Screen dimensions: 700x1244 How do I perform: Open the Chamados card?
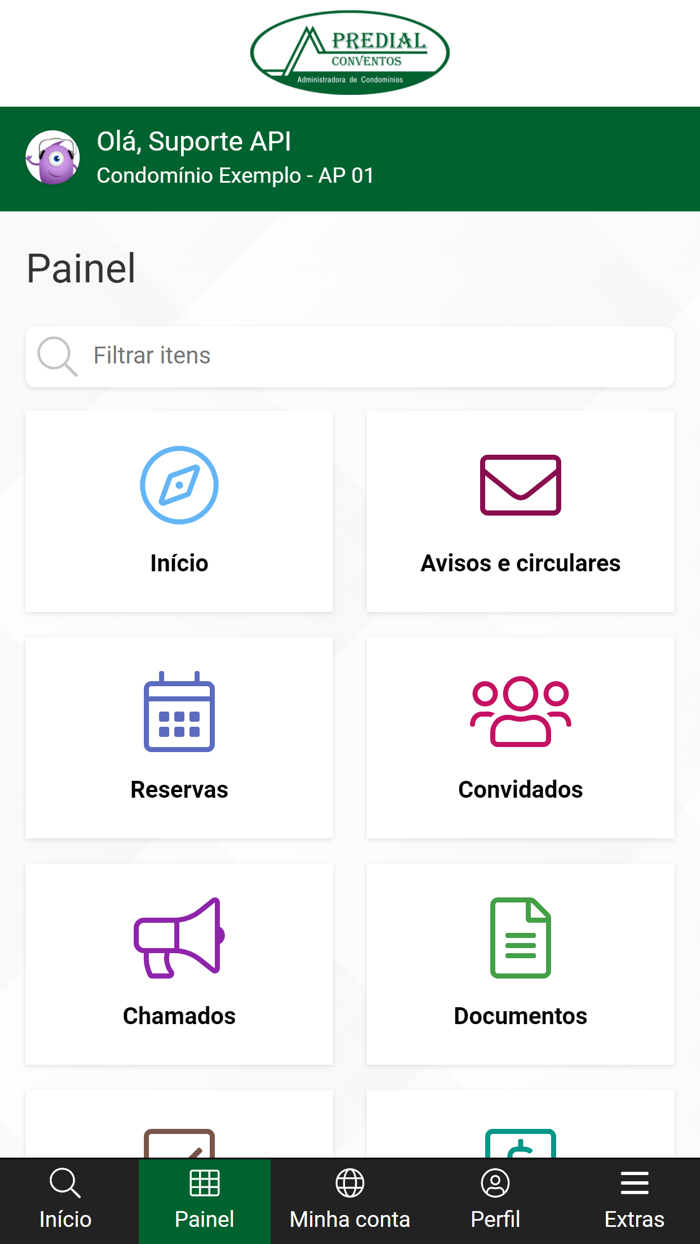[x=179, y=963]
